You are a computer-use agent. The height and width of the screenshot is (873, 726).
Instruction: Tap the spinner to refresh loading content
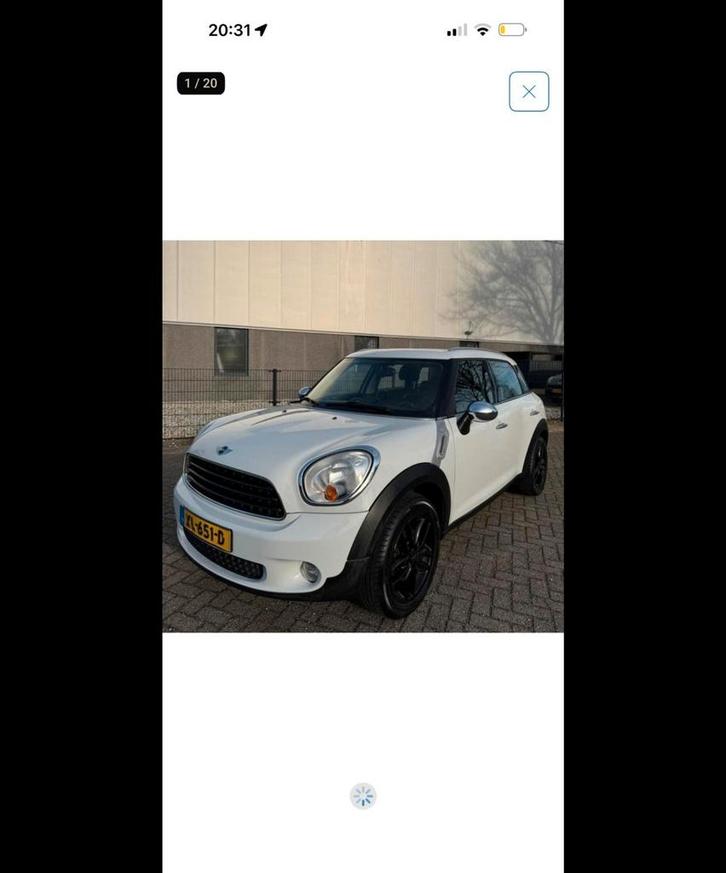point(362,795)
